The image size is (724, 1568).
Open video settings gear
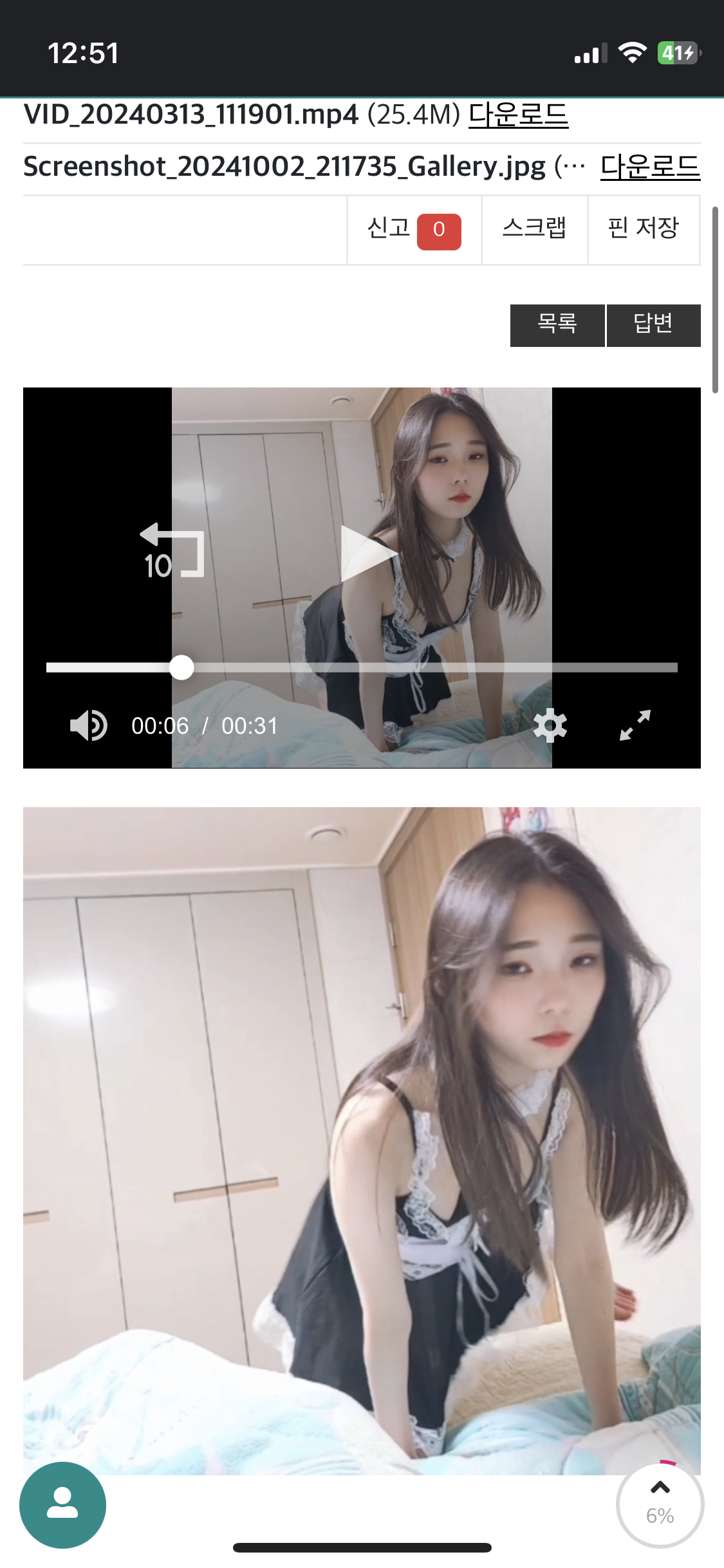(x=550, y=726)
